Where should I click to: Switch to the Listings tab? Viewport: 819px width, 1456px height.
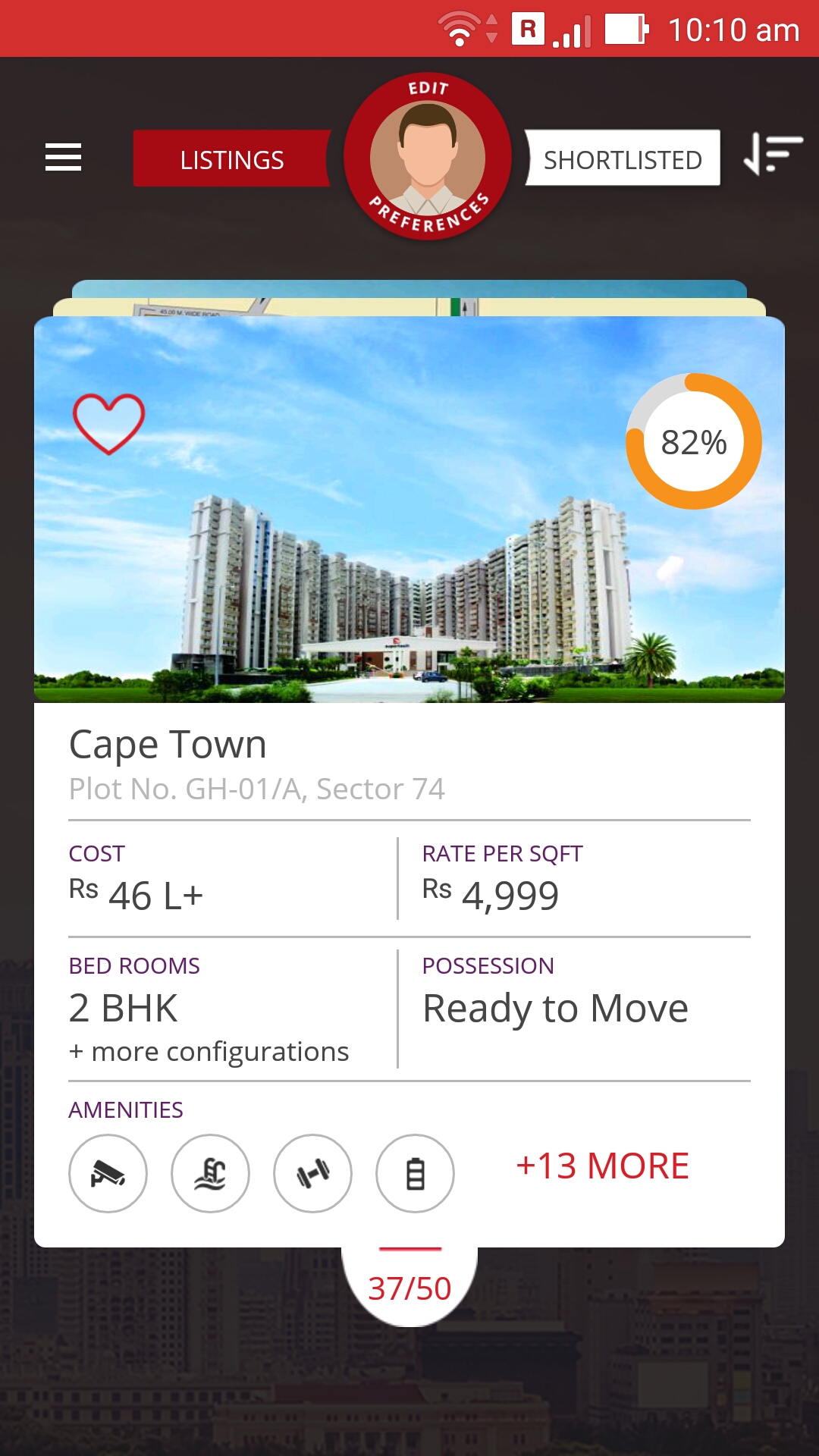pos(231,159)
